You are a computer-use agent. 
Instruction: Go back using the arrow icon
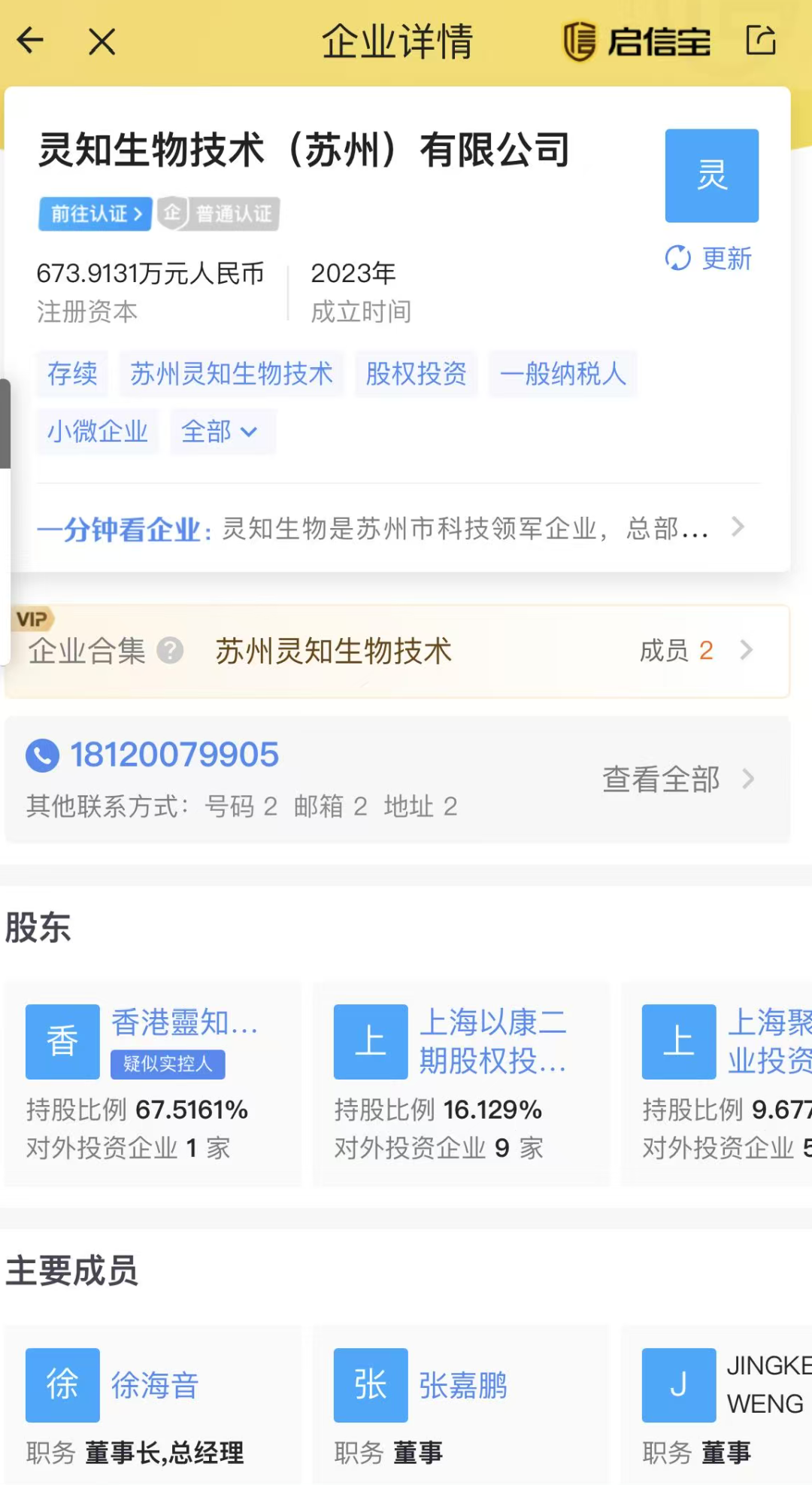[x=31, y=41]
